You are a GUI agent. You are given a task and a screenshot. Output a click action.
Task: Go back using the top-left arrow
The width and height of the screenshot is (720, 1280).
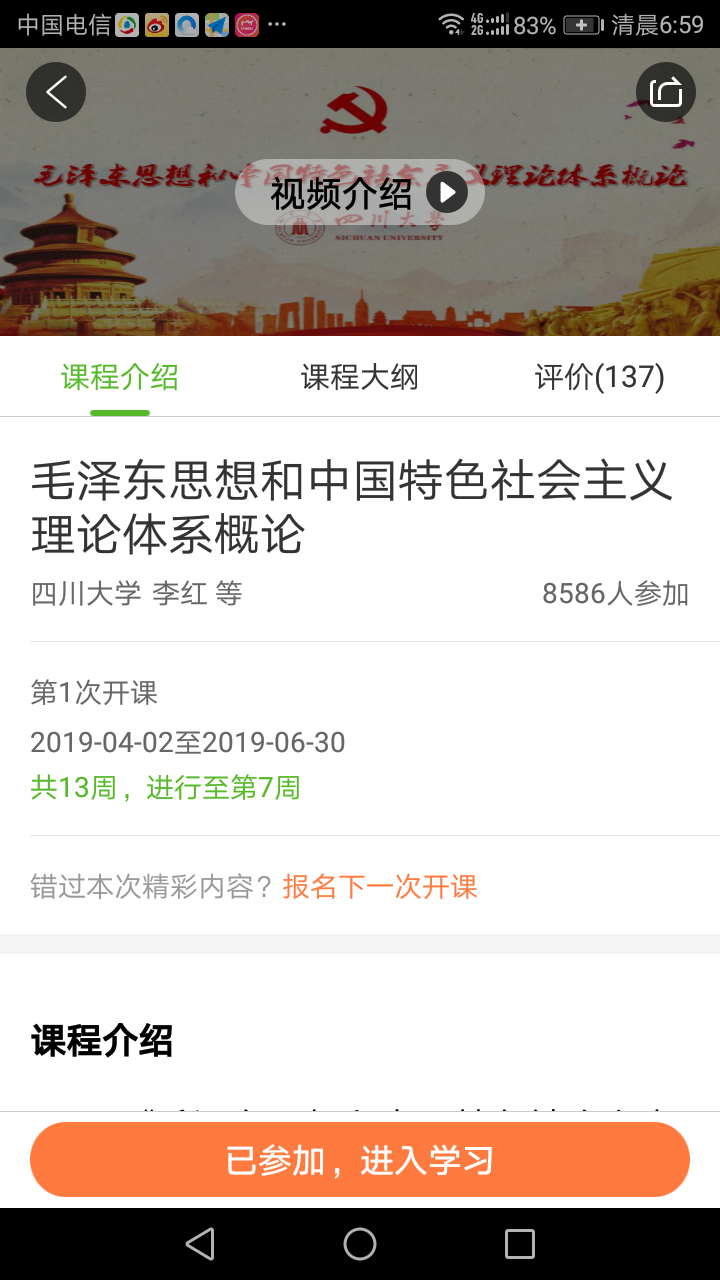pos(56,92)
